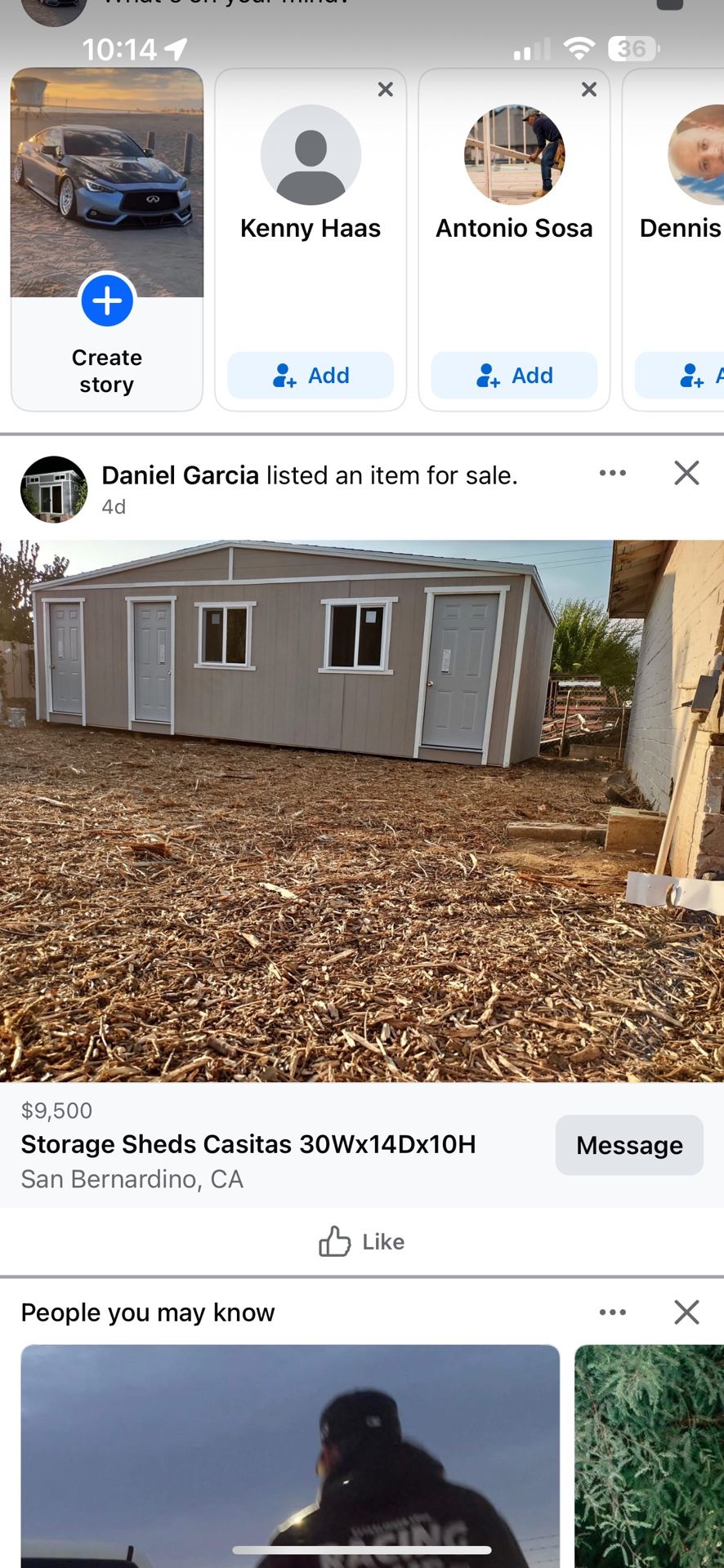The height and width of the screenshot is (1568, 724).
Task: Close People you may know section
Action: pos(686,1312)
